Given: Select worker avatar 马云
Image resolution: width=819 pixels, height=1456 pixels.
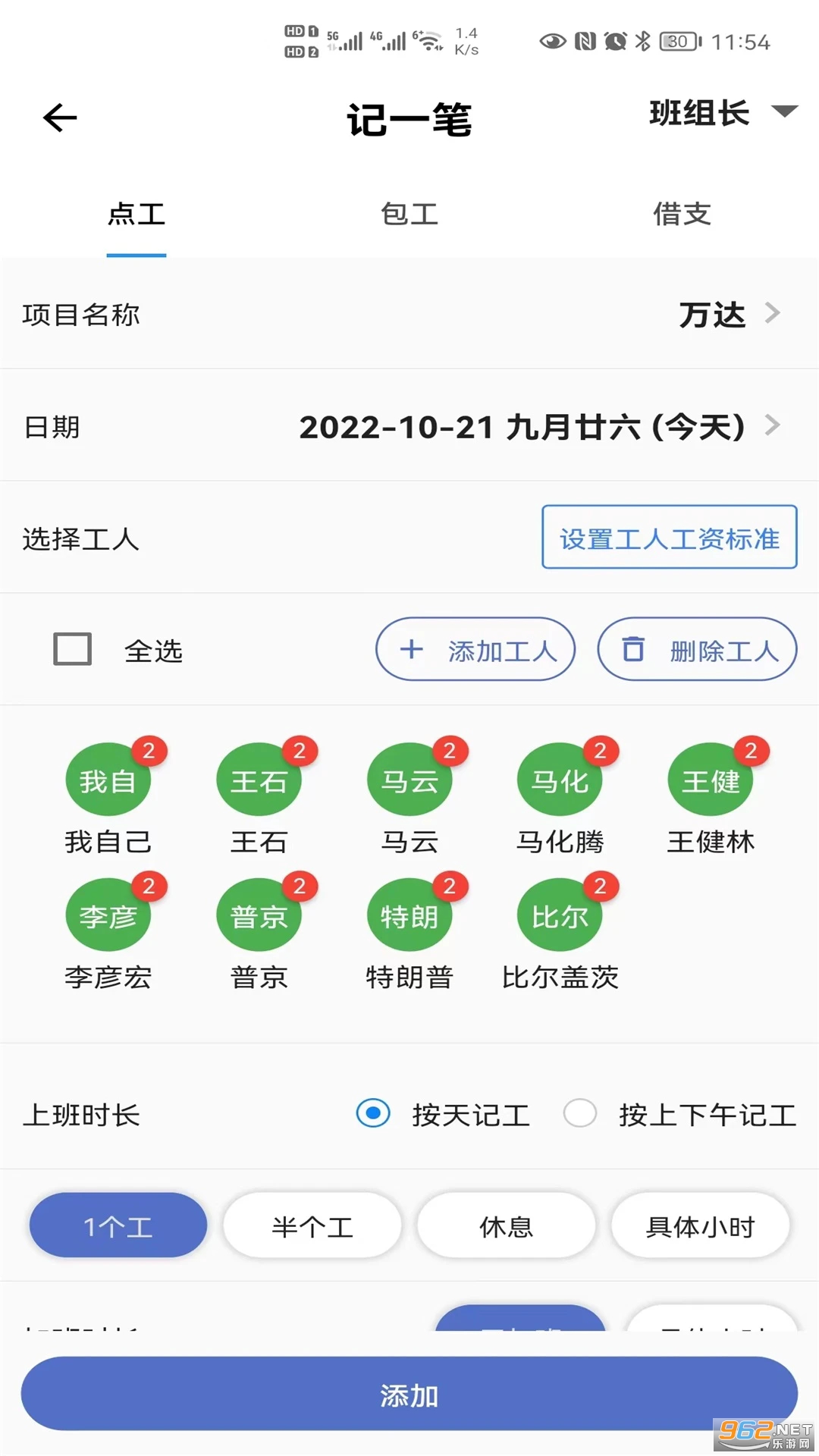Looking at the screenshot, I should tap(409, 780).
